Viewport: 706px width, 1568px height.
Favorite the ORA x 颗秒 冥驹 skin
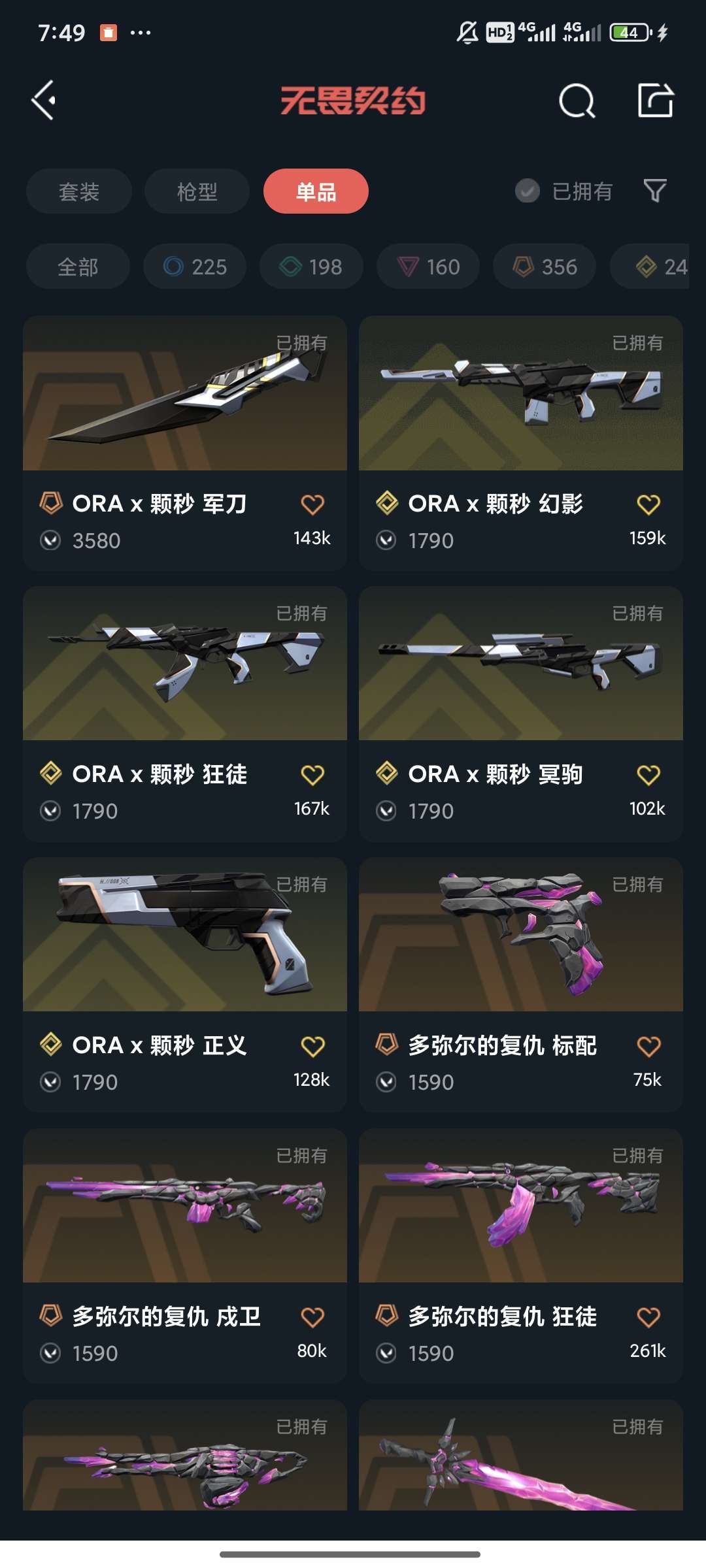tap(648, 775)
